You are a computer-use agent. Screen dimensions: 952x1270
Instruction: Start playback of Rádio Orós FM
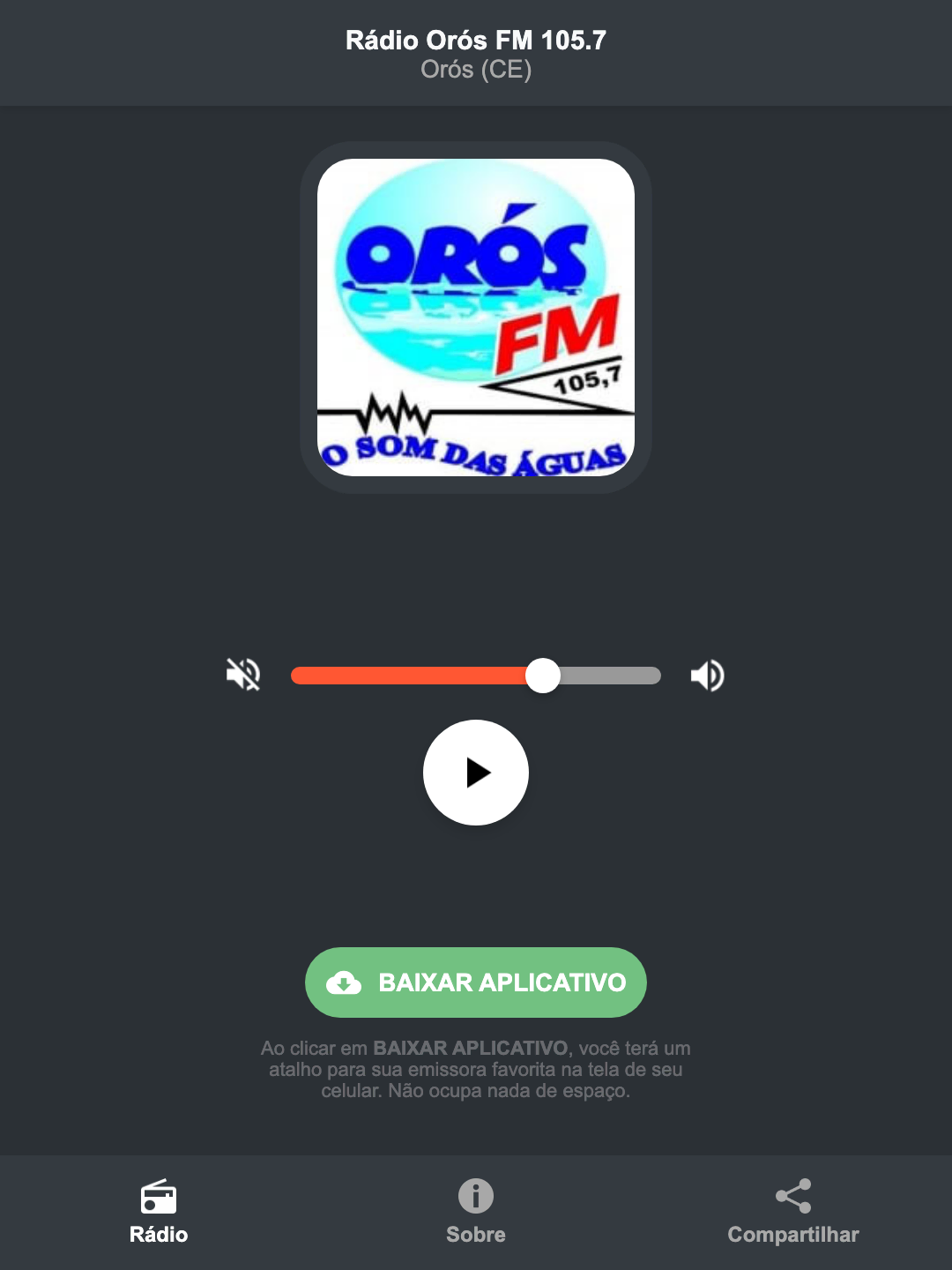tap(476, 773)
